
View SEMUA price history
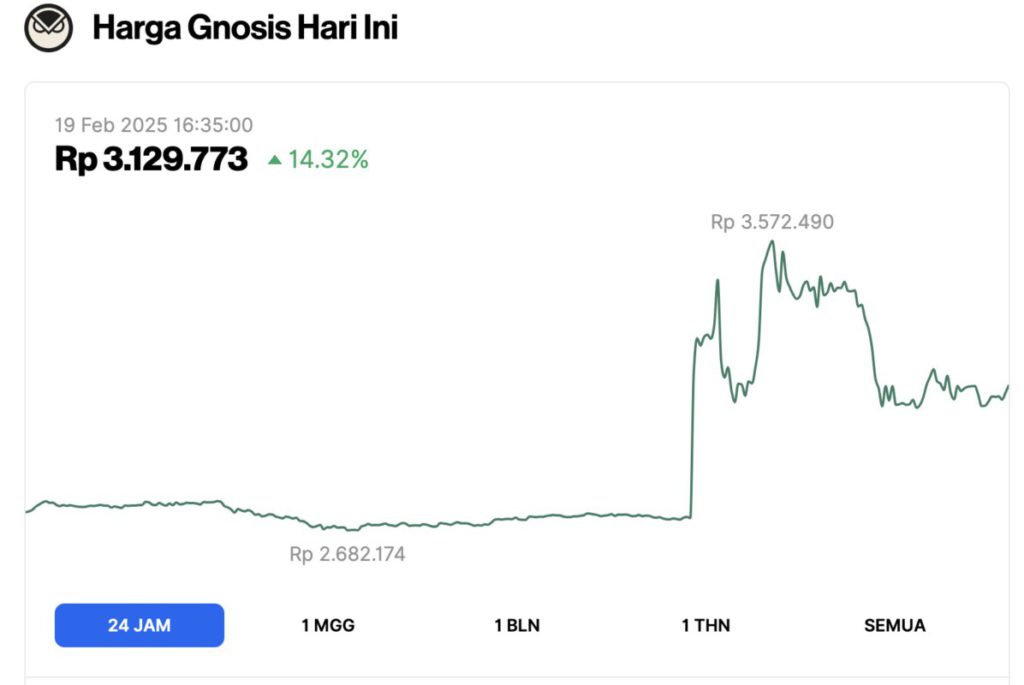tap(894, 625)
